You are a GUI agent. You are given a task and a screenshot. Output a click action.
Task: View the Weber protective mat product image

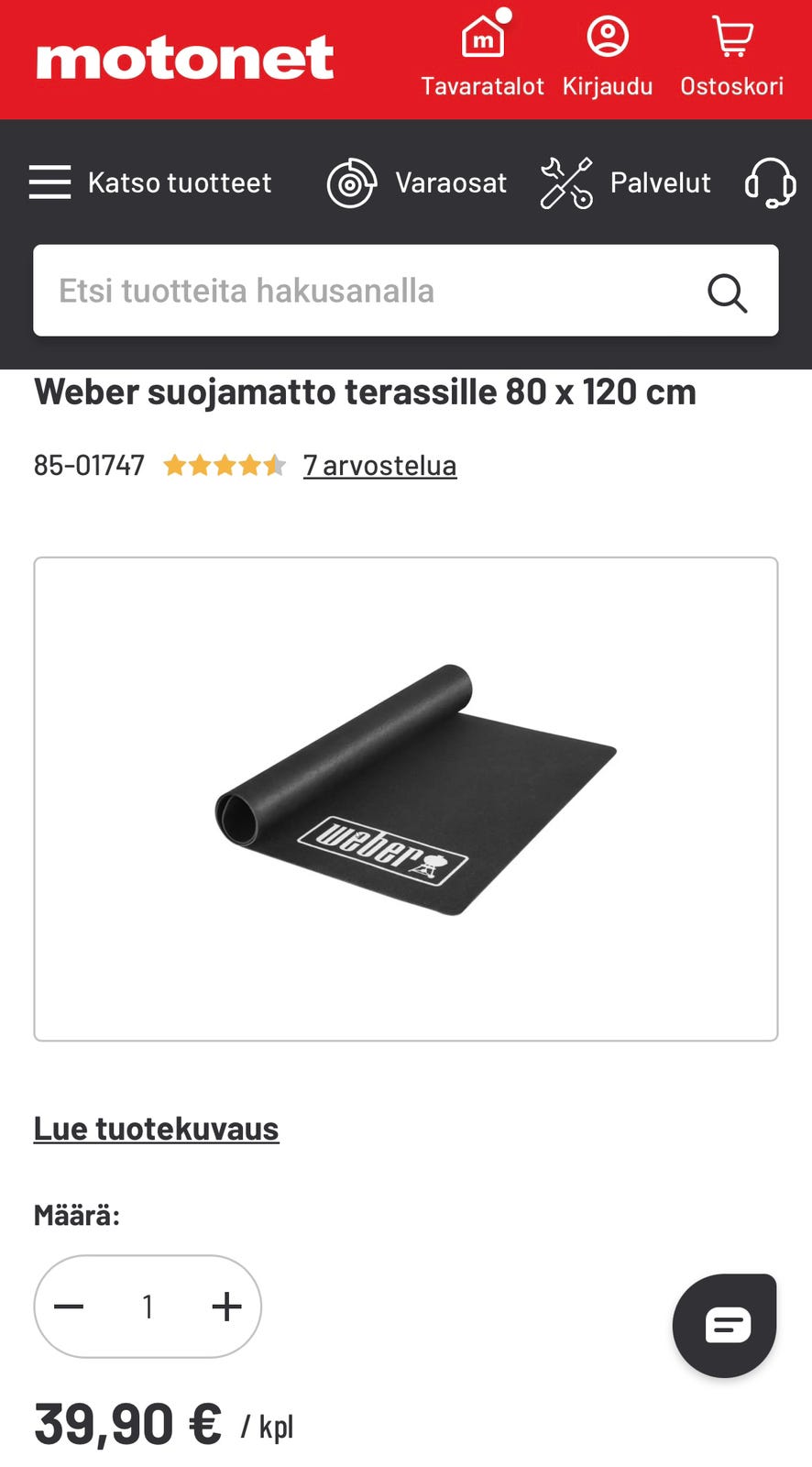tap(406, 796)
